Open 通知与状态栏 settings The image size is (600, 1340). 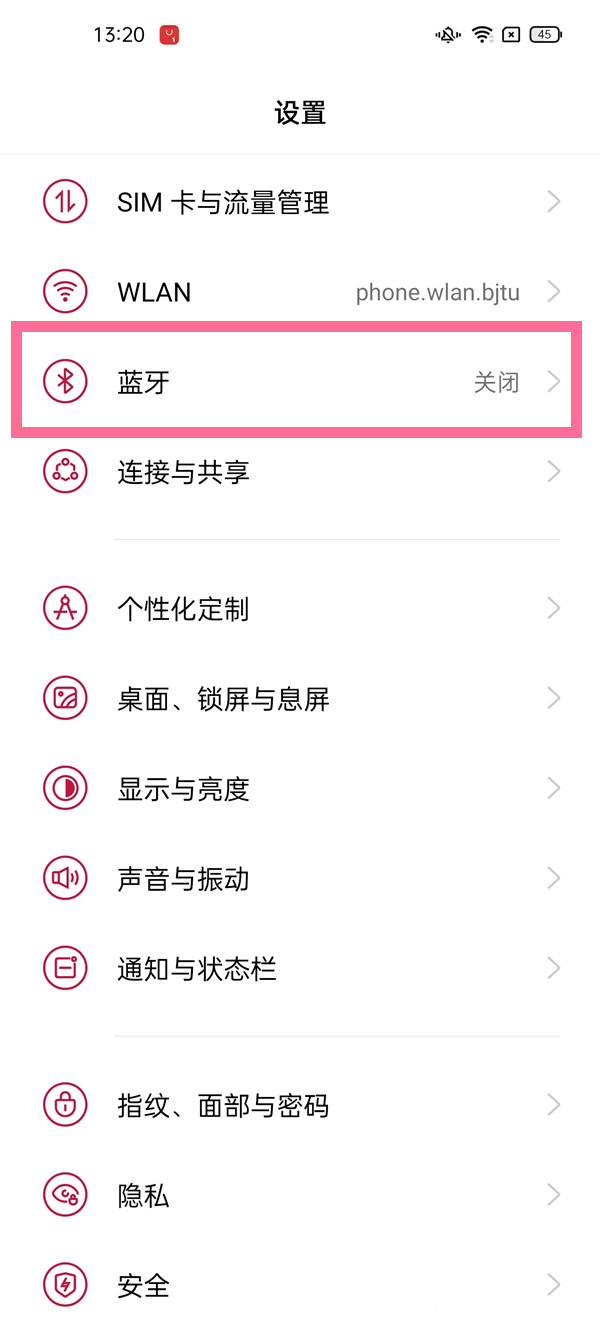[x=300, y=969]
